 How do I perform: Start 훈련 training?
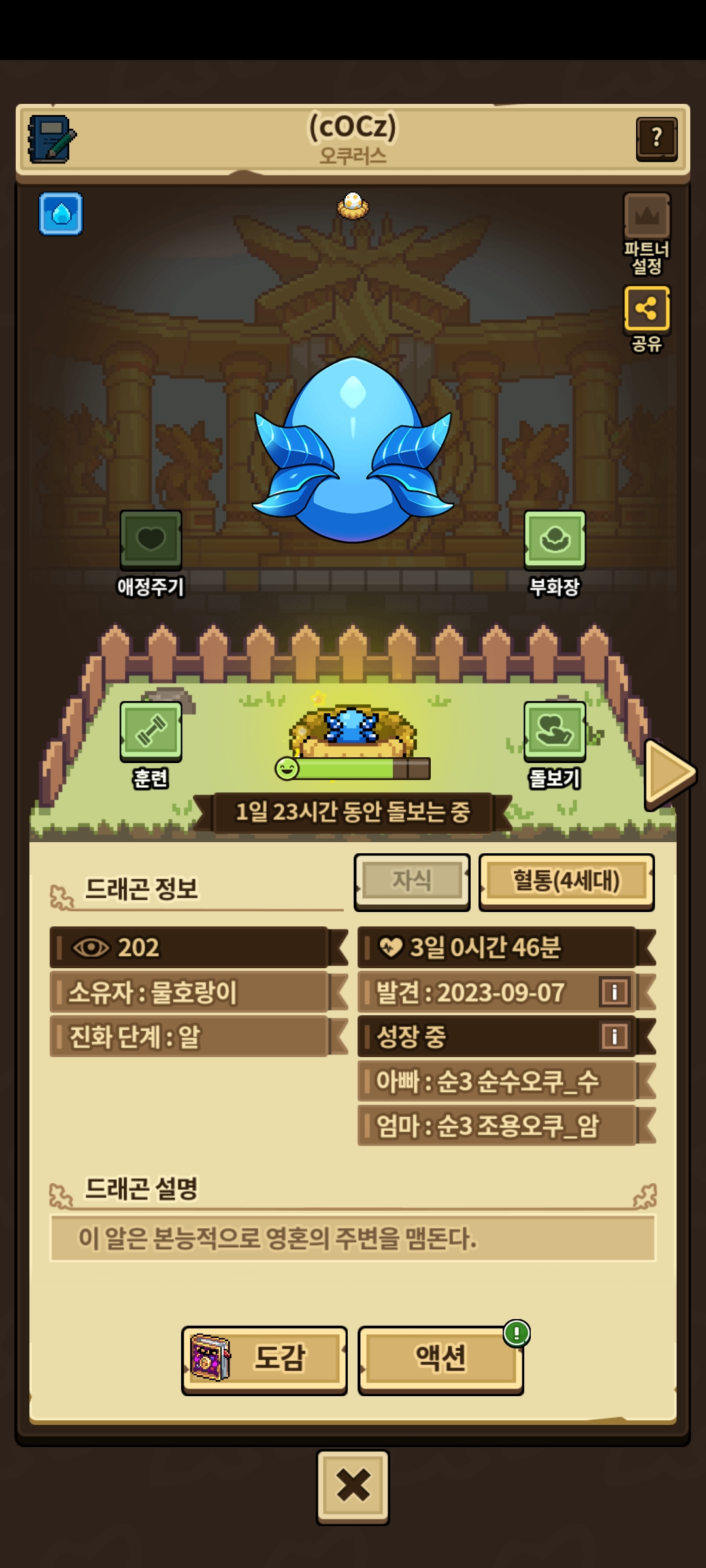click(150, 731)
